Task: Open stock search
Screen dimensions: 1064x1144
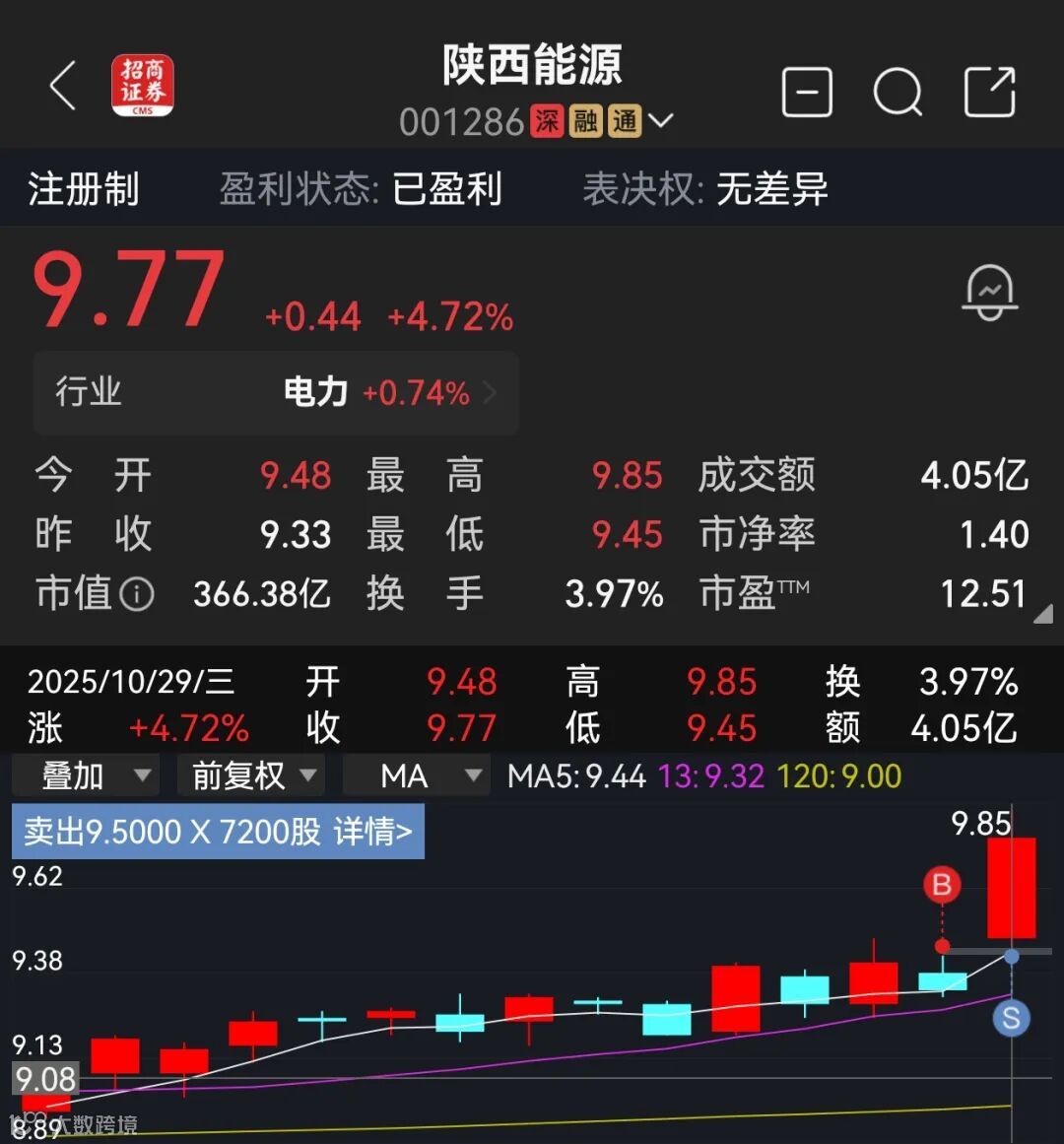Action: 898,93
